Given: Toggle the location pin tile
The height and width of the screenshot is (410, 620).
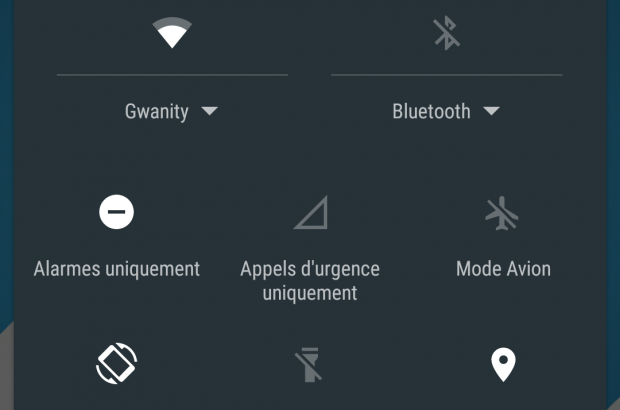Looking at the screenshot, I should [503, 365].
